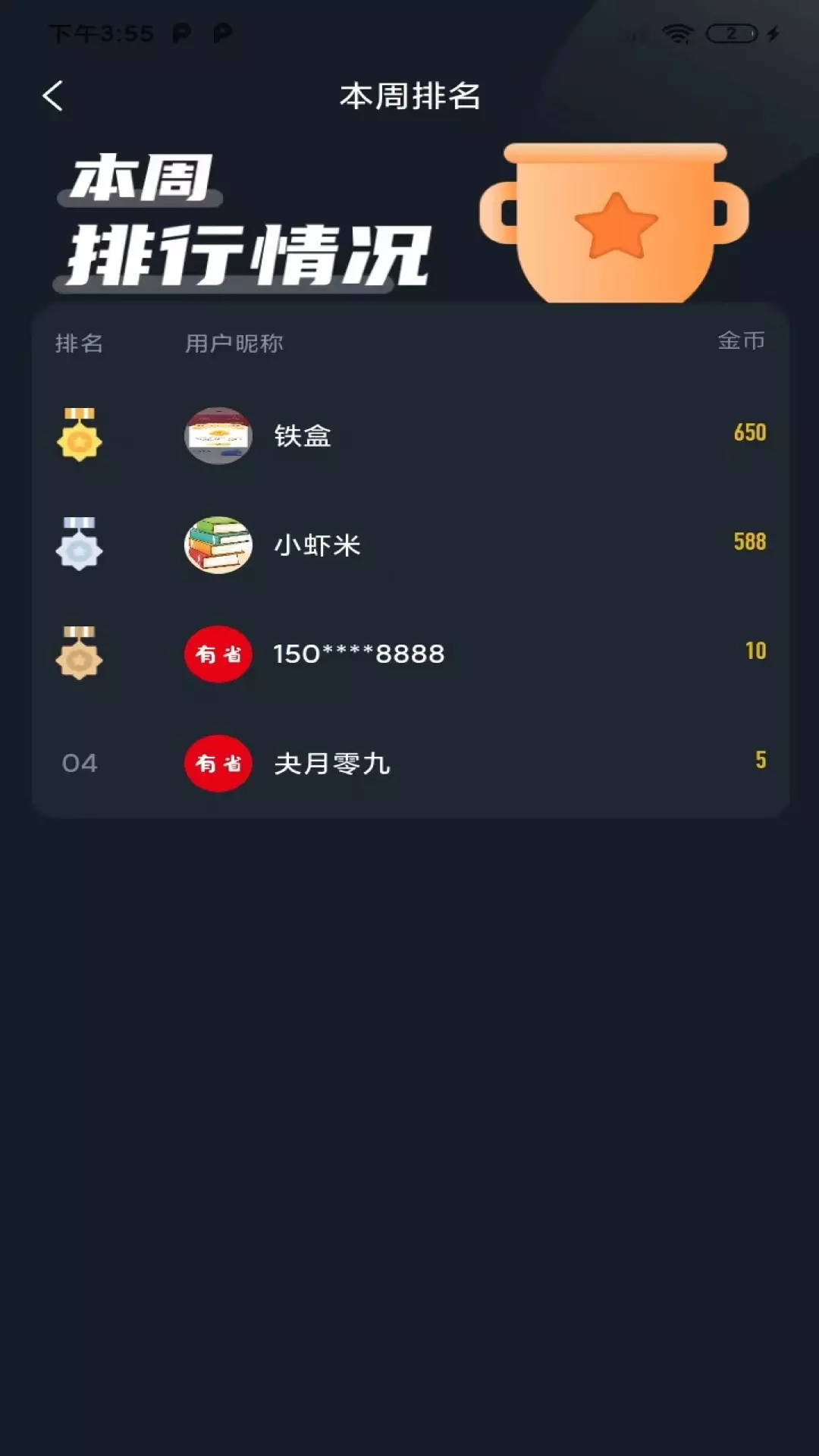Image resolution: width=819 pixels, height=1456 pixels.
Task: Select the user 小虾米 in the list
Action: (x=410, y=544)
